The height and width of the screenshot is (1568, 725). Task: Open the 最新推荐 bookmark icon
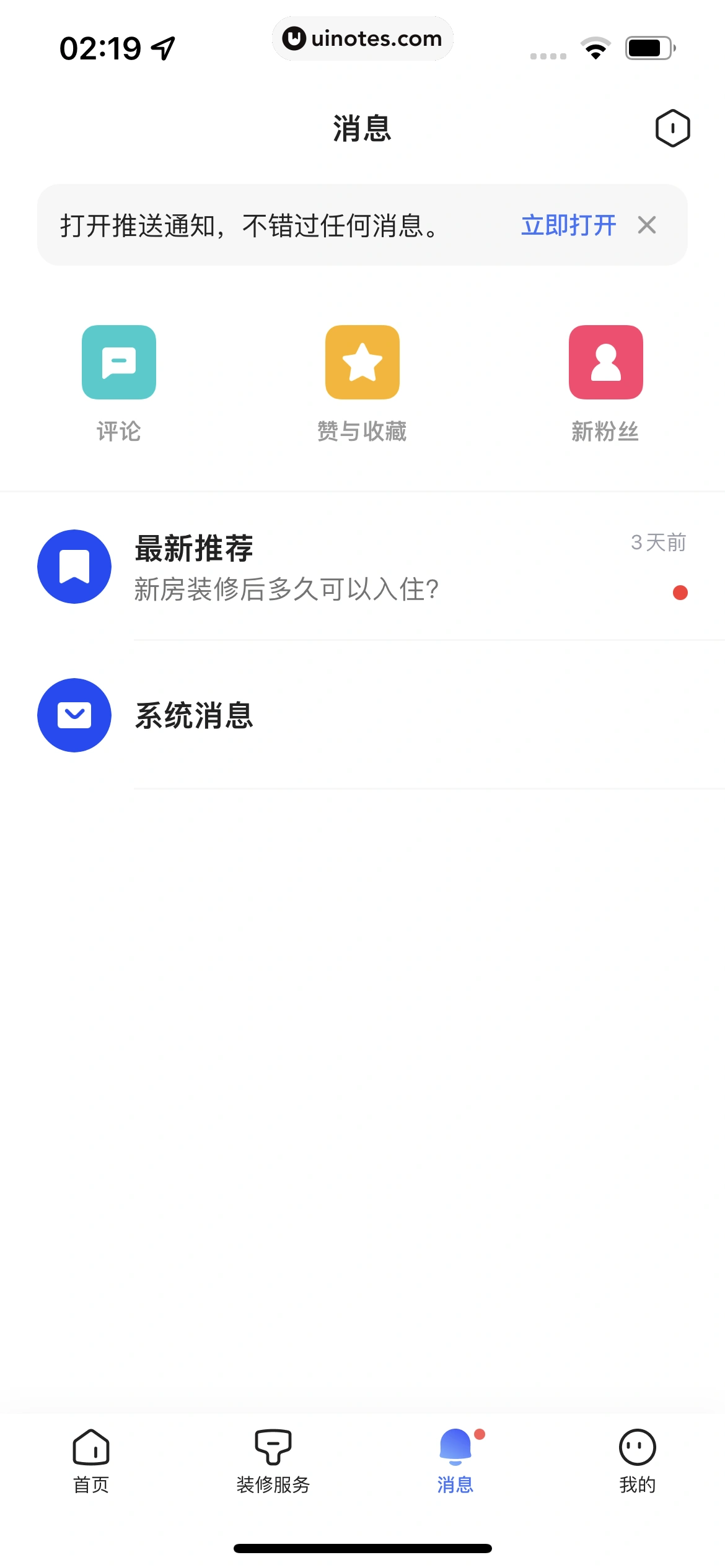(x=74, y=565)
